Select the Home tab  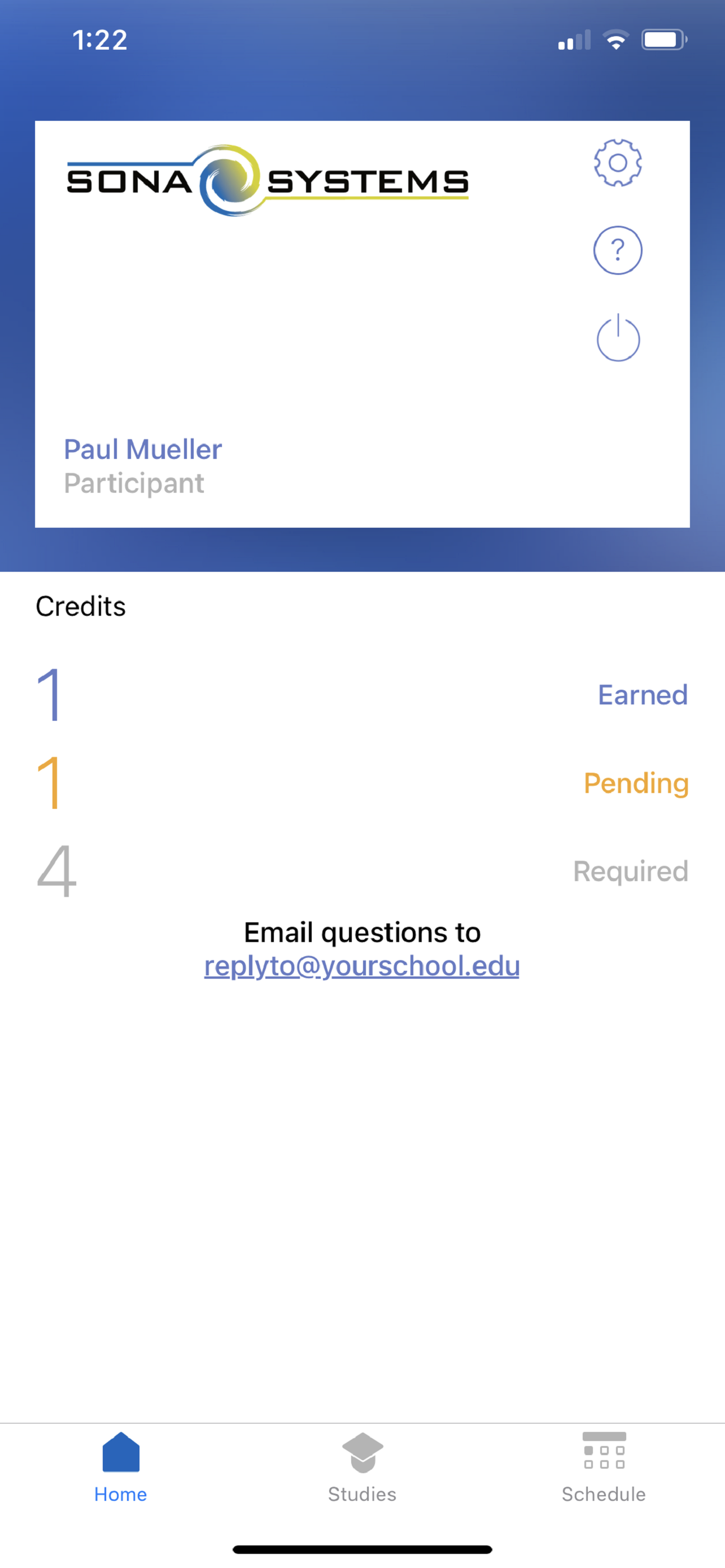pyautogui.click(x=120, y=1468)
